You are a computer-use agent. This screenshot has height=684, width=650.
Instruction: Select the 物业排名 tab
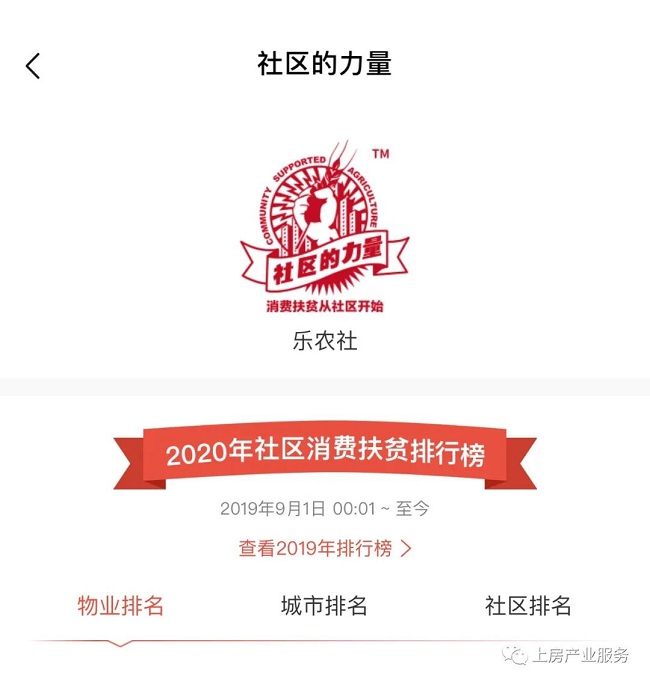(x=121, y=605)
